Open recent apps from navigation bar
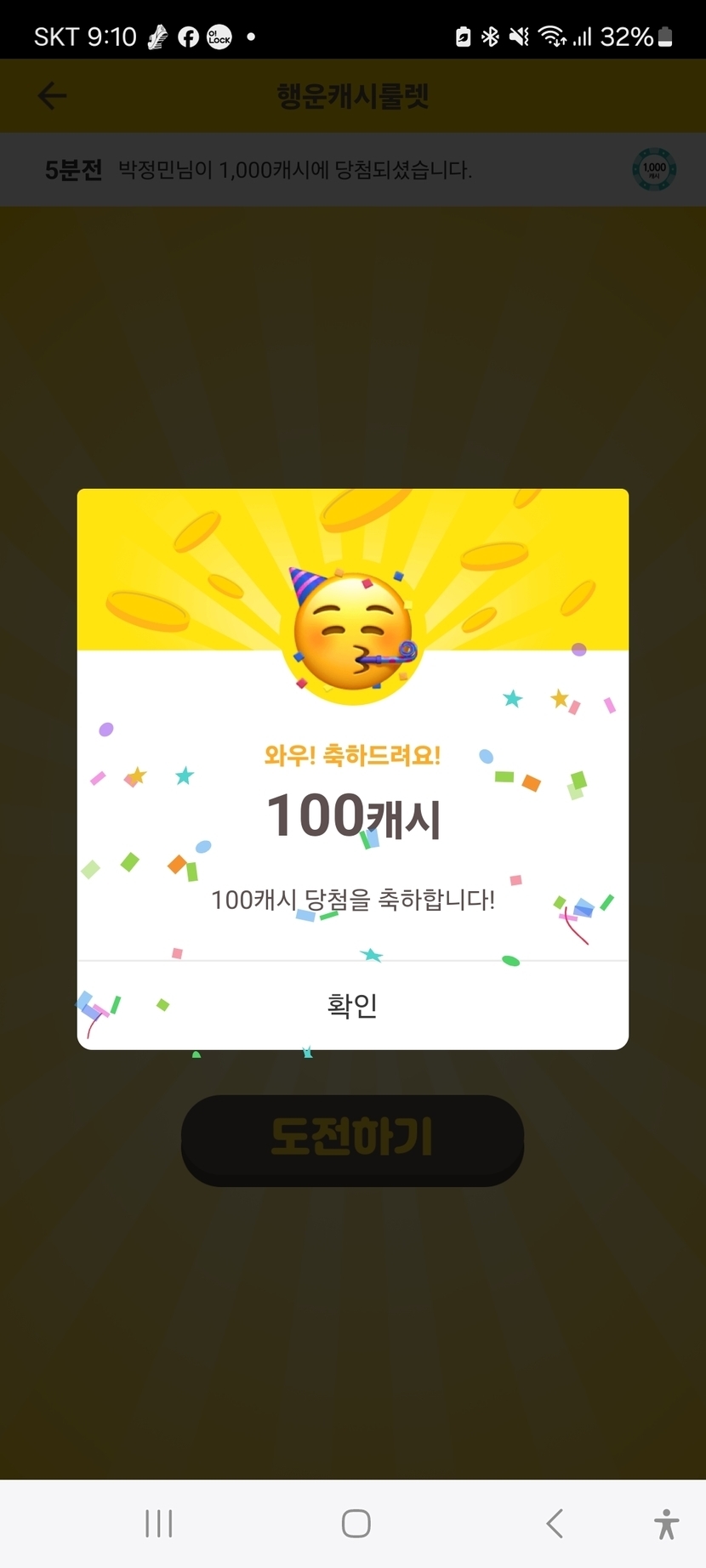Viewport: 706px width, 1568px height. [x=159, y=1523]
